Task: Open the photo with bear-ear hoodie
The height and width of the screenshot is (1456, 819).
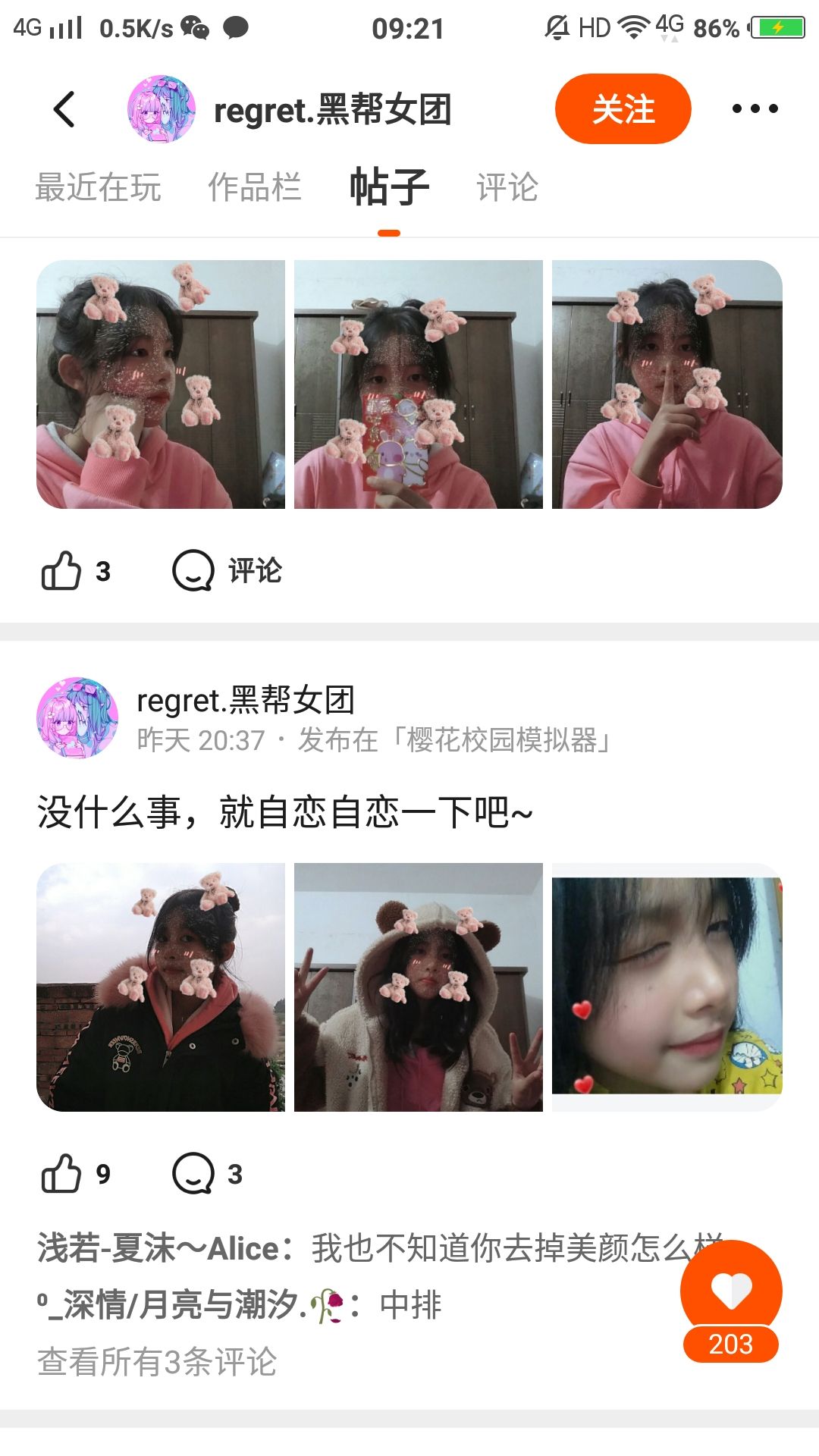Action: (419, 987)
